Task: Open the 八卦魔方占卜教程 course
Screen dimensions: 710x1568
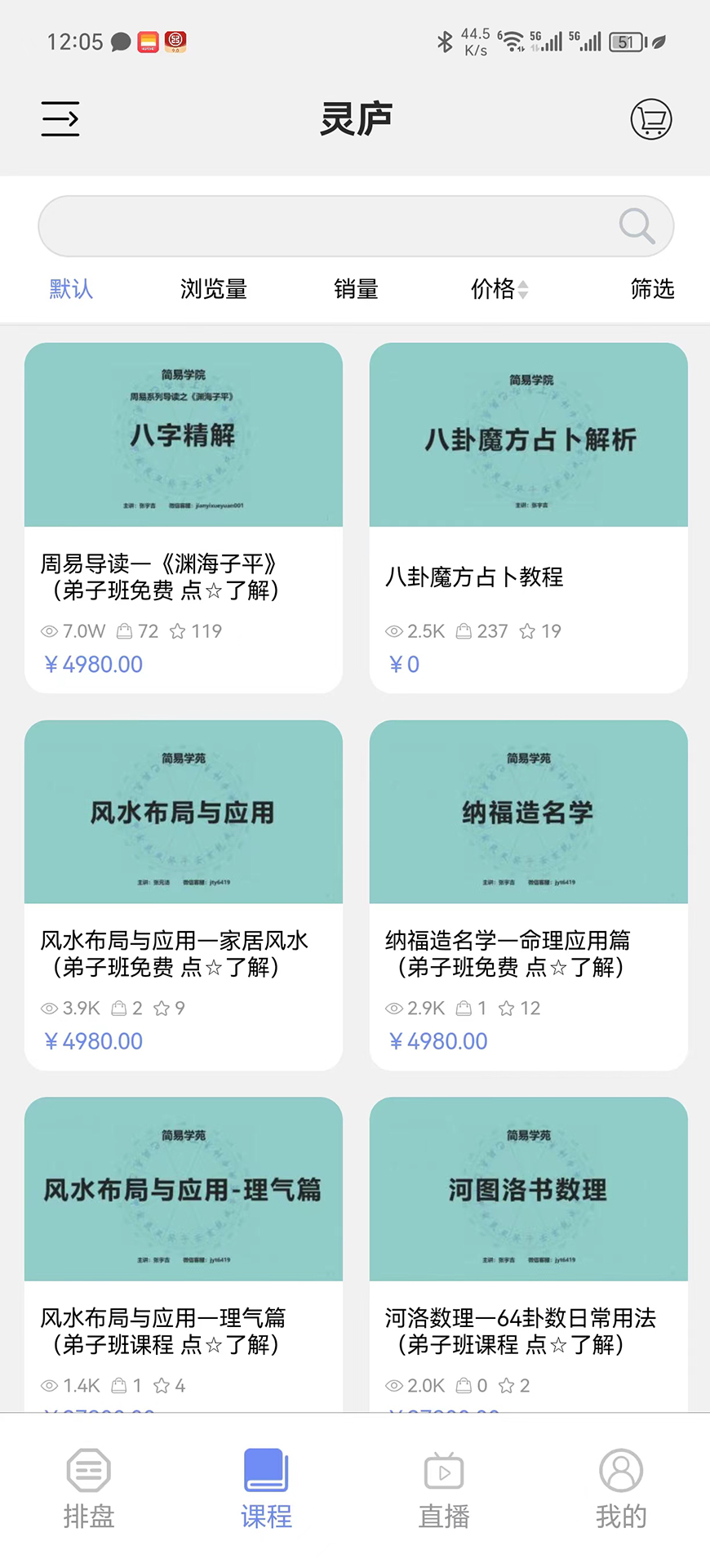Action: (528, 518)
